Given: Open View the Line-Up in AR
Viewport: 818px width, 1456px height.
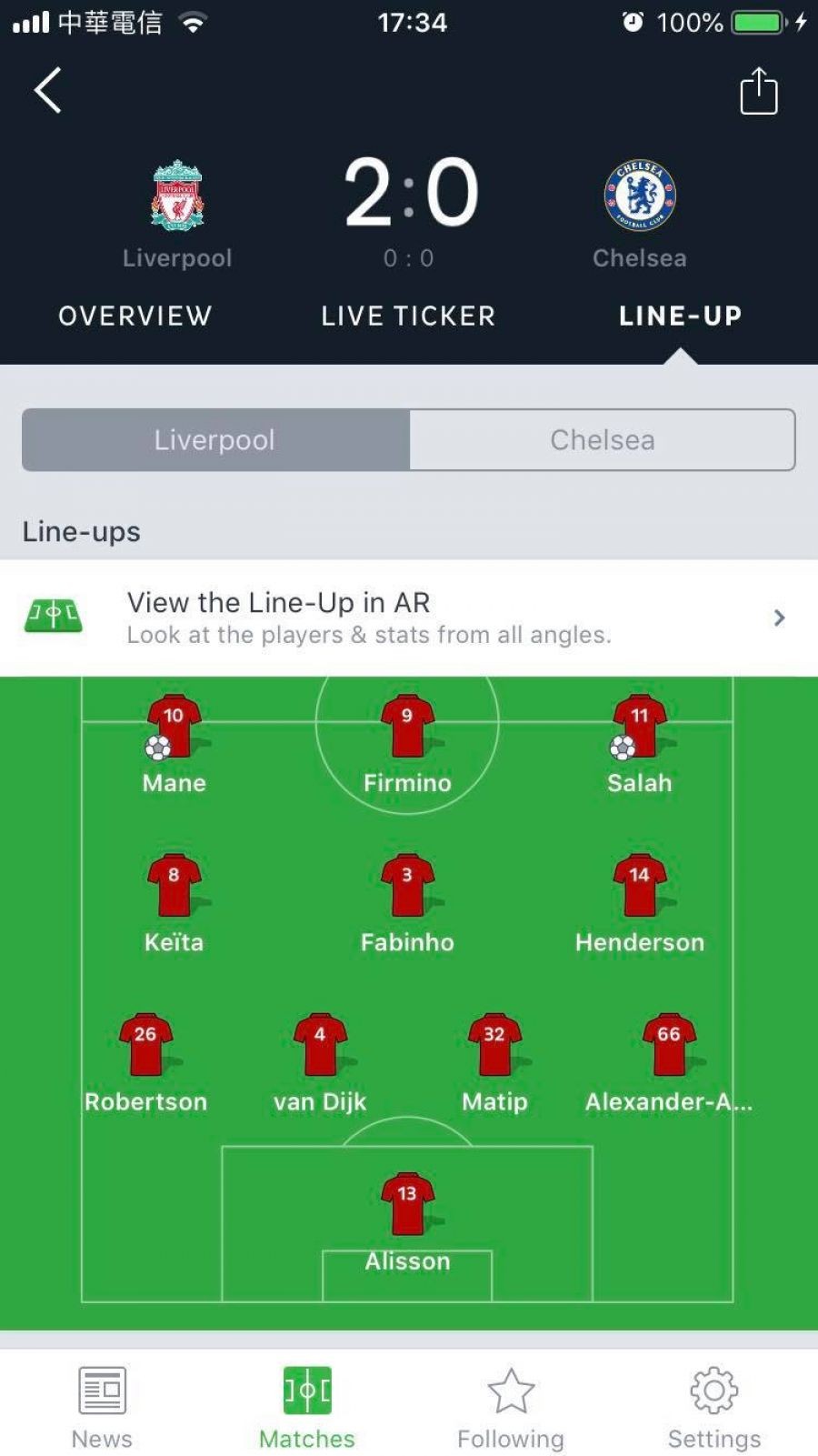Looking at the screenshot, I should click(x=409, y=618).
